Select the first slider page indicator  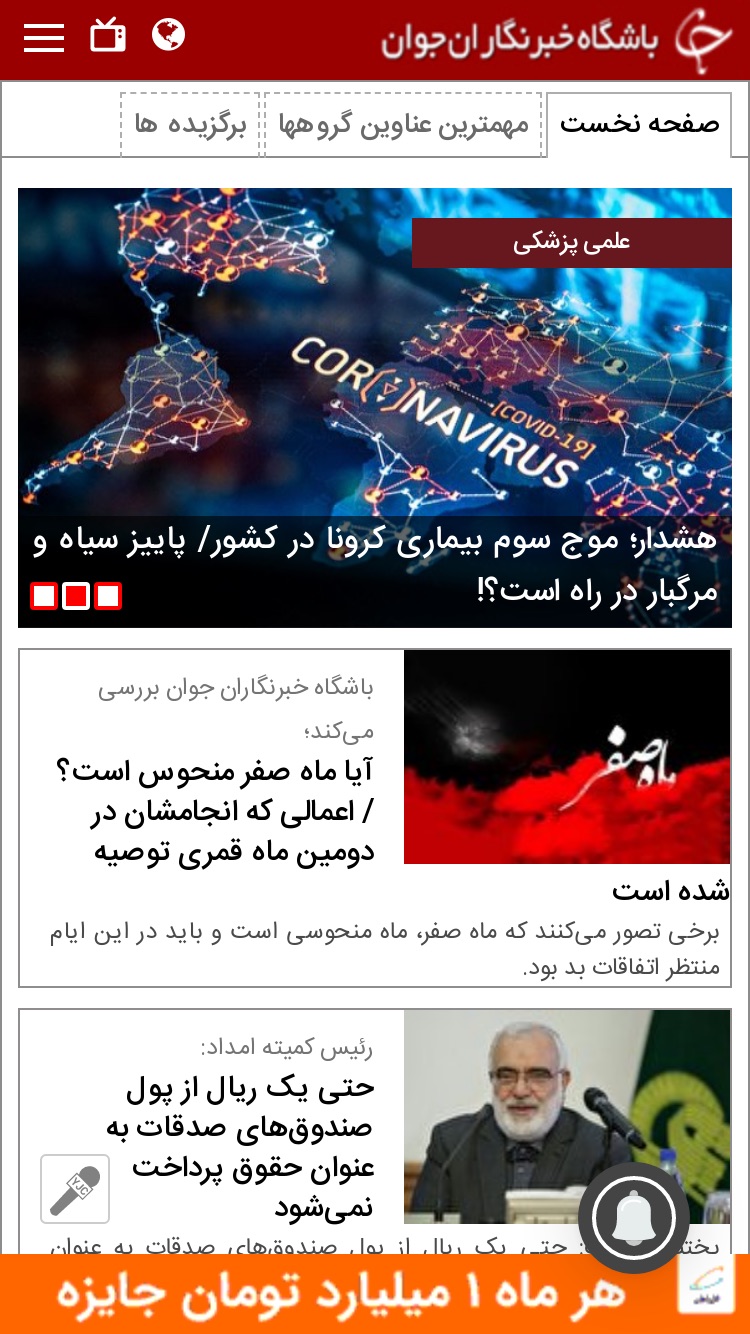pyautogui.click(x=108, y=596)
